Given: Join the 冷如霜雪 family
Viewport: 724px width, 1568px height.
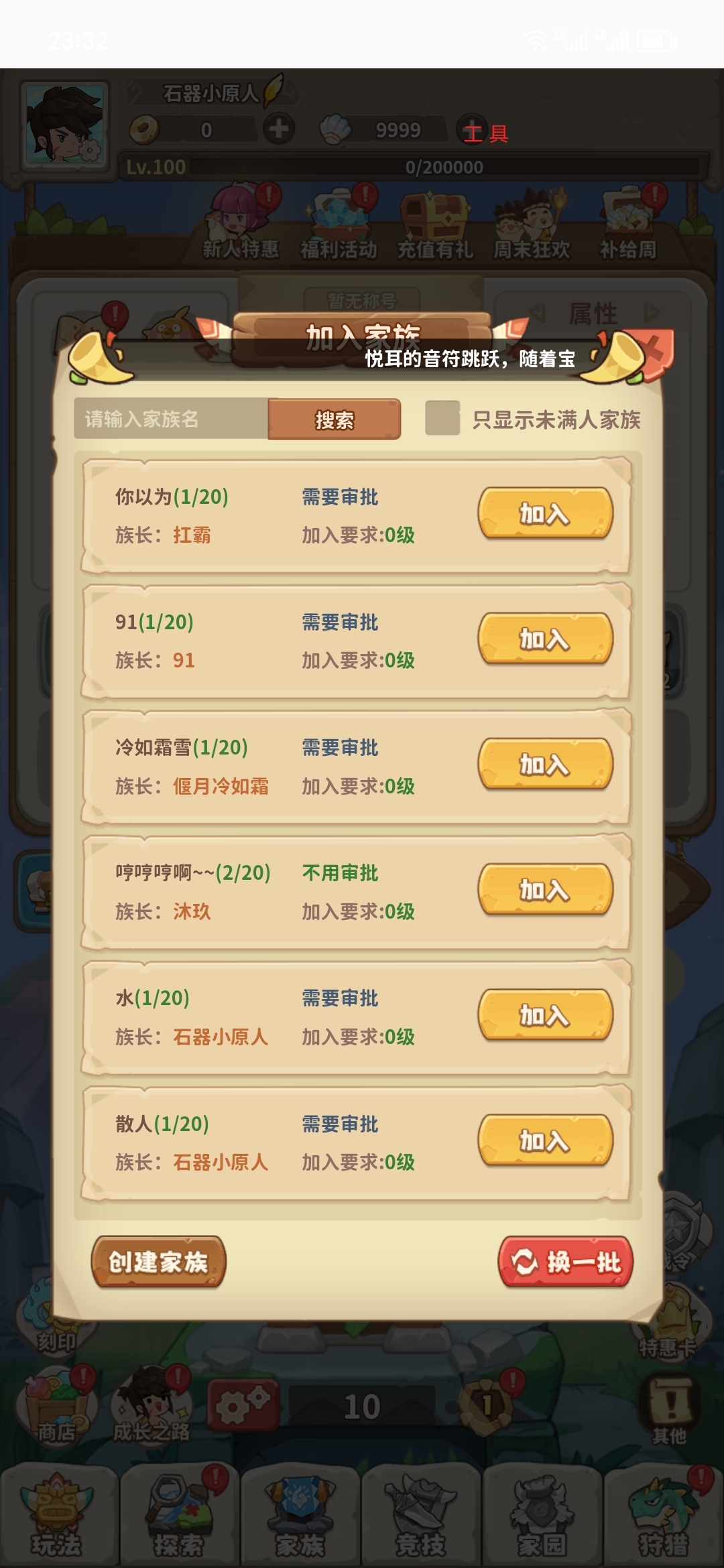Looking at the screenshot, I should [545, 765].
